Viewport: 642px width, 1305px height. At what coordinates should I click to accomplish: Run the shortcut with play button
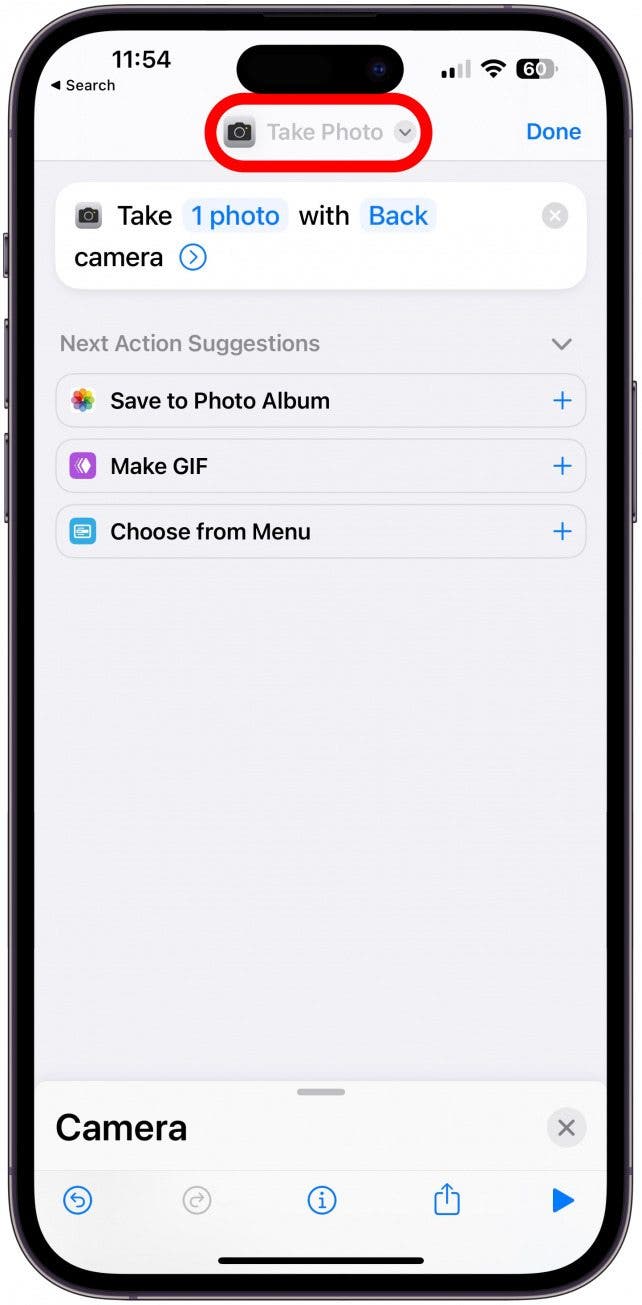(563, 1200)
